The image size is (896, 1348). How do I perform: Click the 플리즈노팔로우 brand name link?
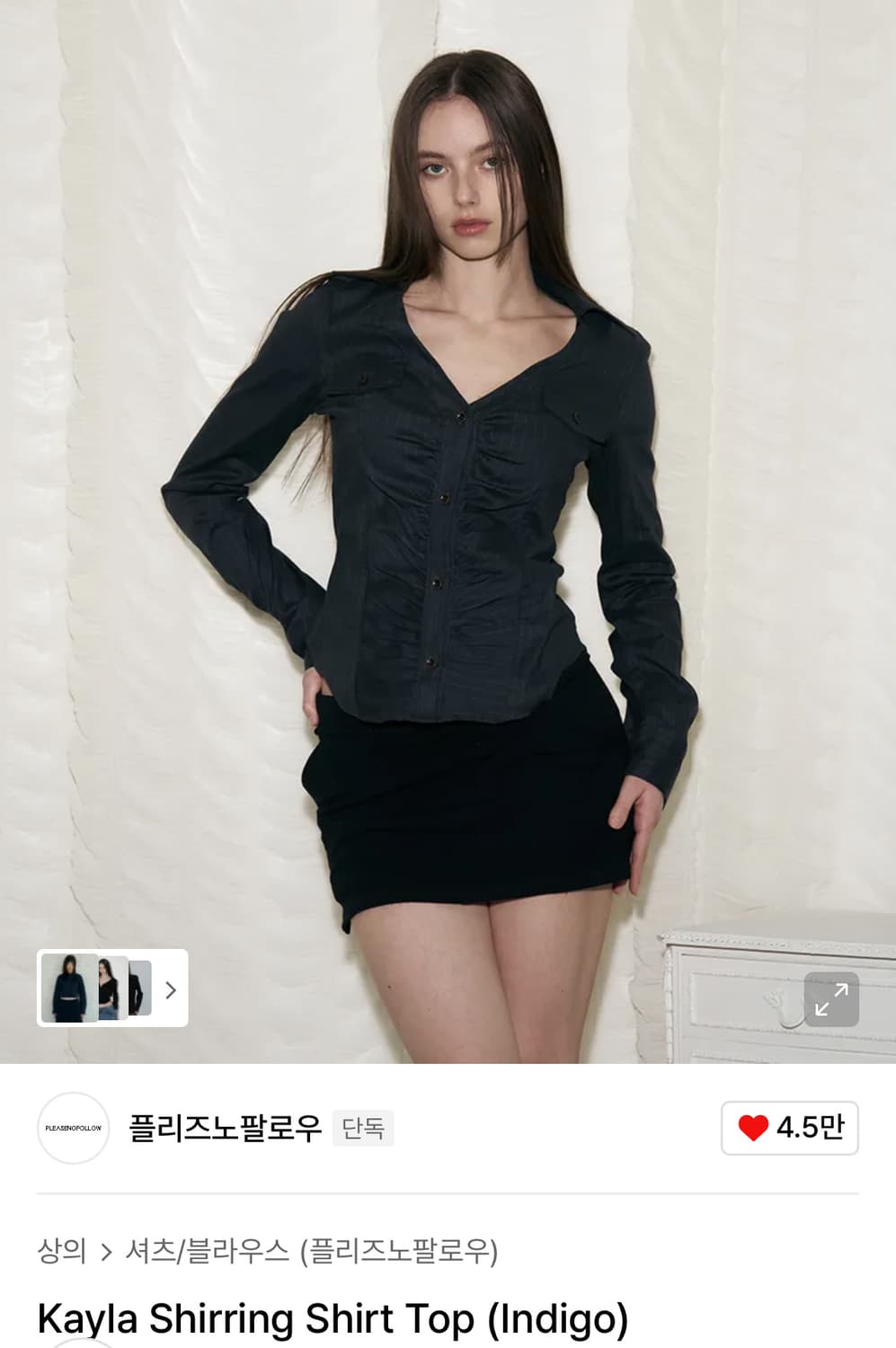[225, 1125]
